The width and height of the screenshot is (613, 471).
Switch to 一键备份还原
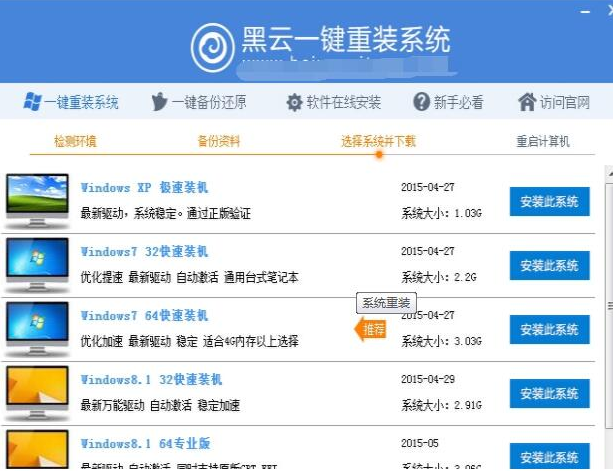[x=198, y=102]
